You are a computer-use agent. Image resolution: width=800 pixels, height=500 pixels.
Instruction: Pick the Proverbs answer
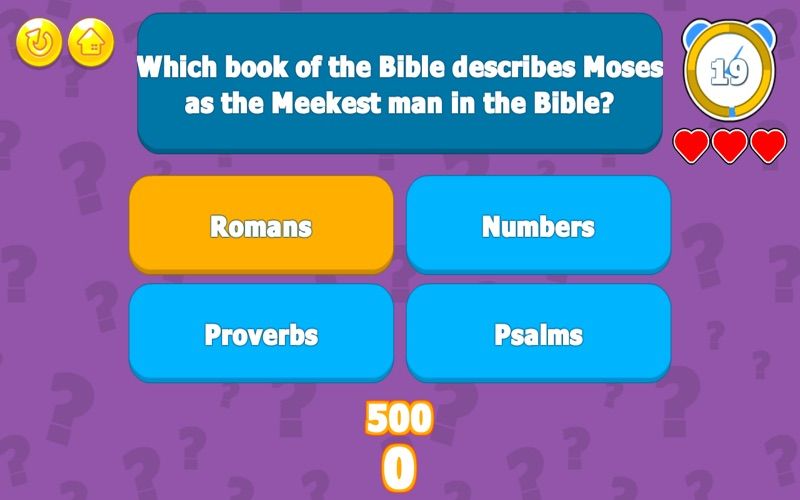[261, 333]
